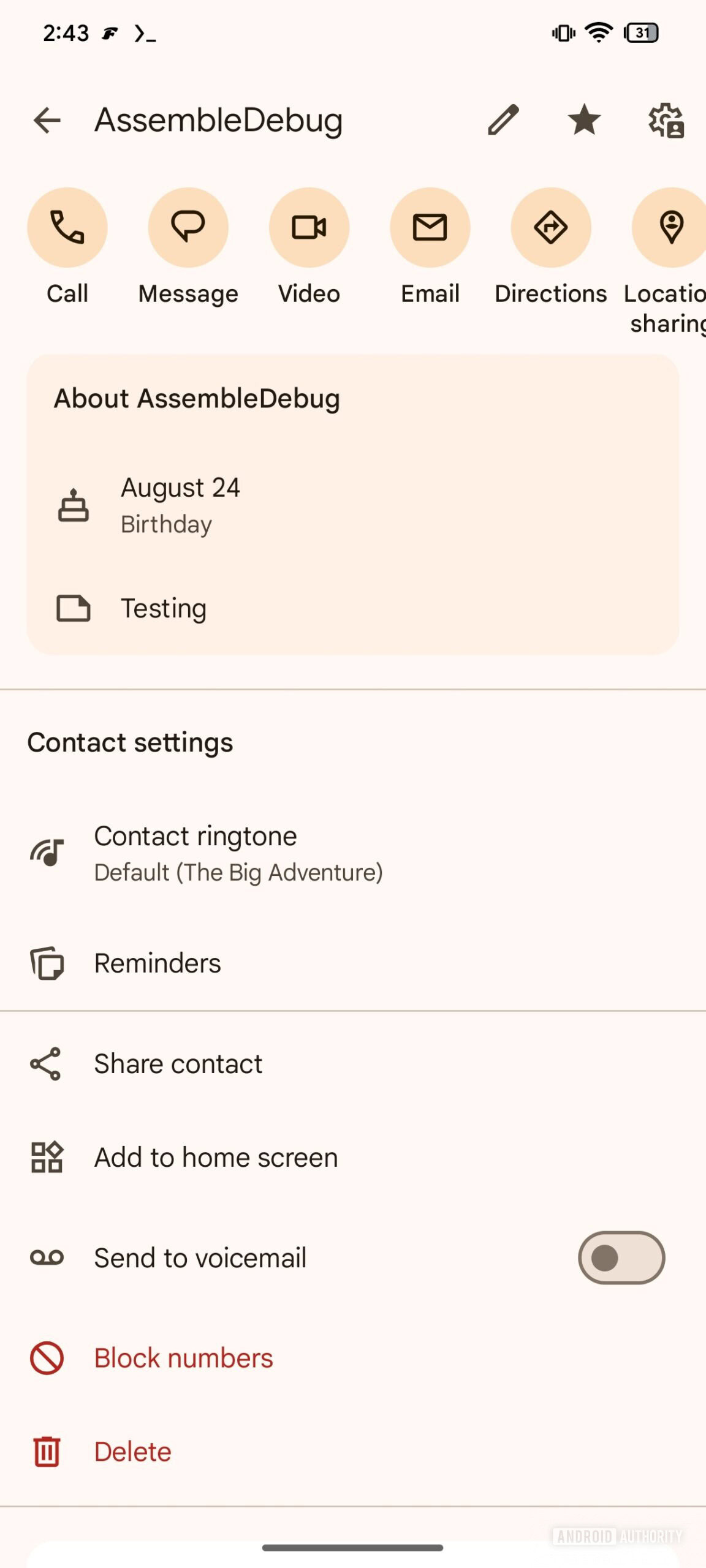The width and height of the screenshot is (706, 1568).
Task: Share contact with someone
Action: (x=178, y=1064)
